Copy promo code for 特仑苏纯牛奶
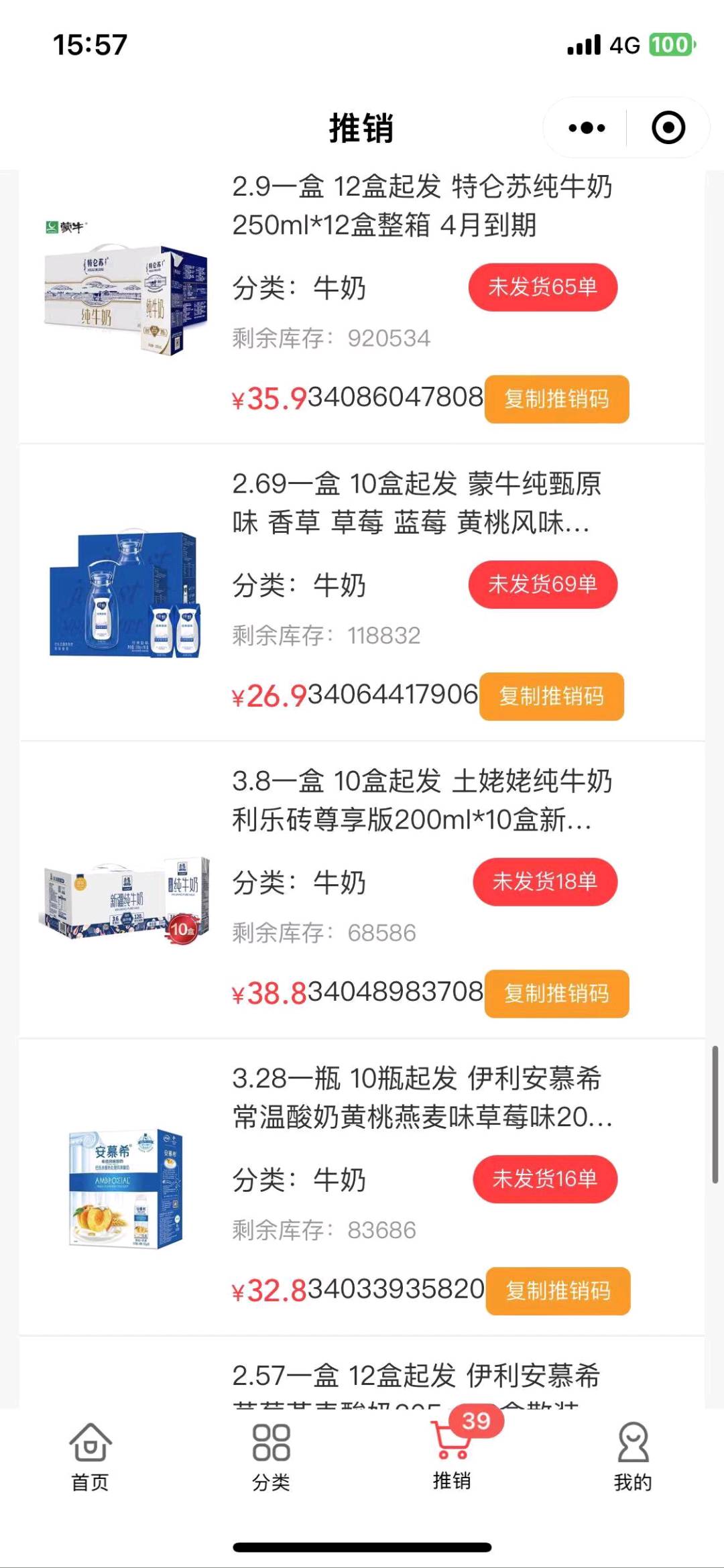The image size is (724, 1568). pyautogui.click(x=556, y=399)
